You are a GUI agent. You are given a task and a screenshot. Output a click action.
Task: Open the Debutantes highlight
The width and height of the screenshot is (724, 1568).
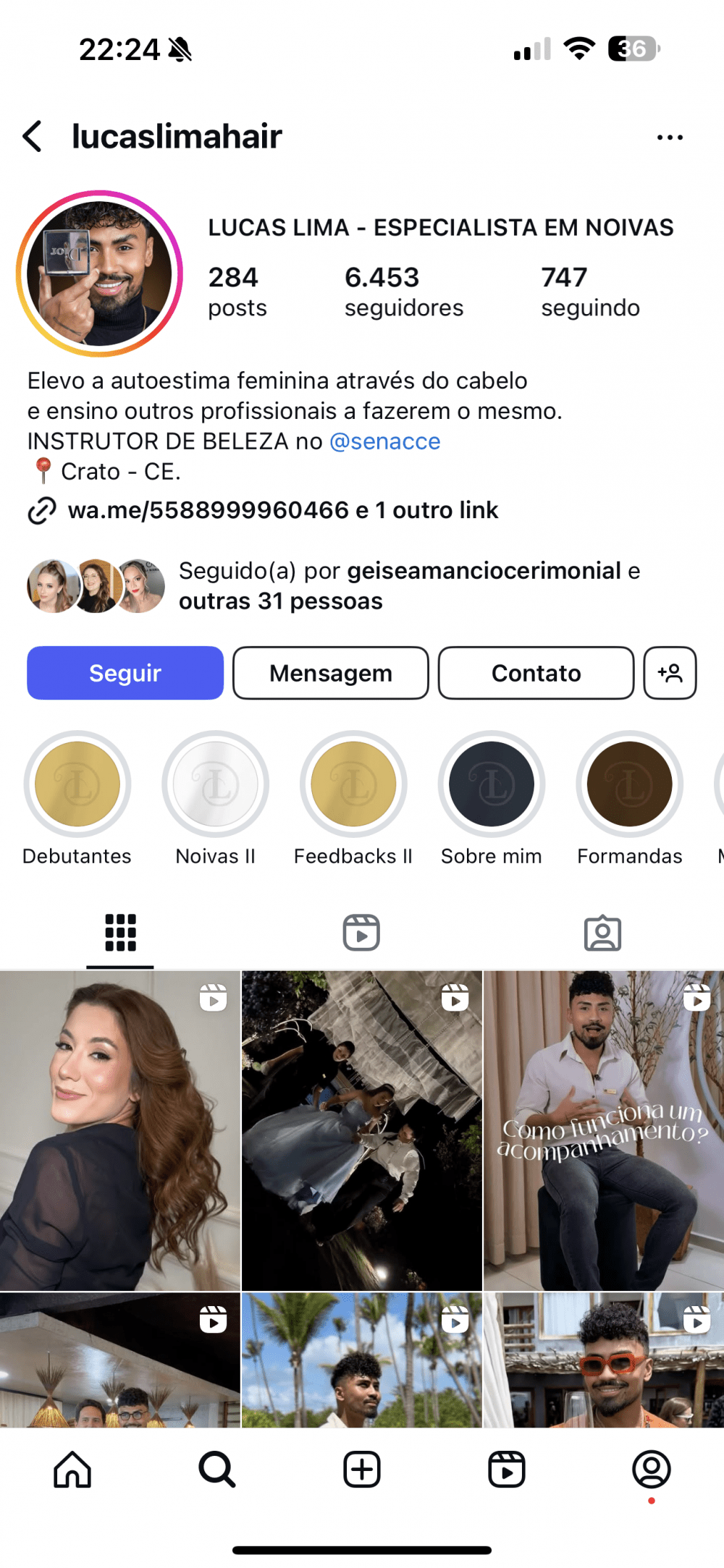(77, 784)
